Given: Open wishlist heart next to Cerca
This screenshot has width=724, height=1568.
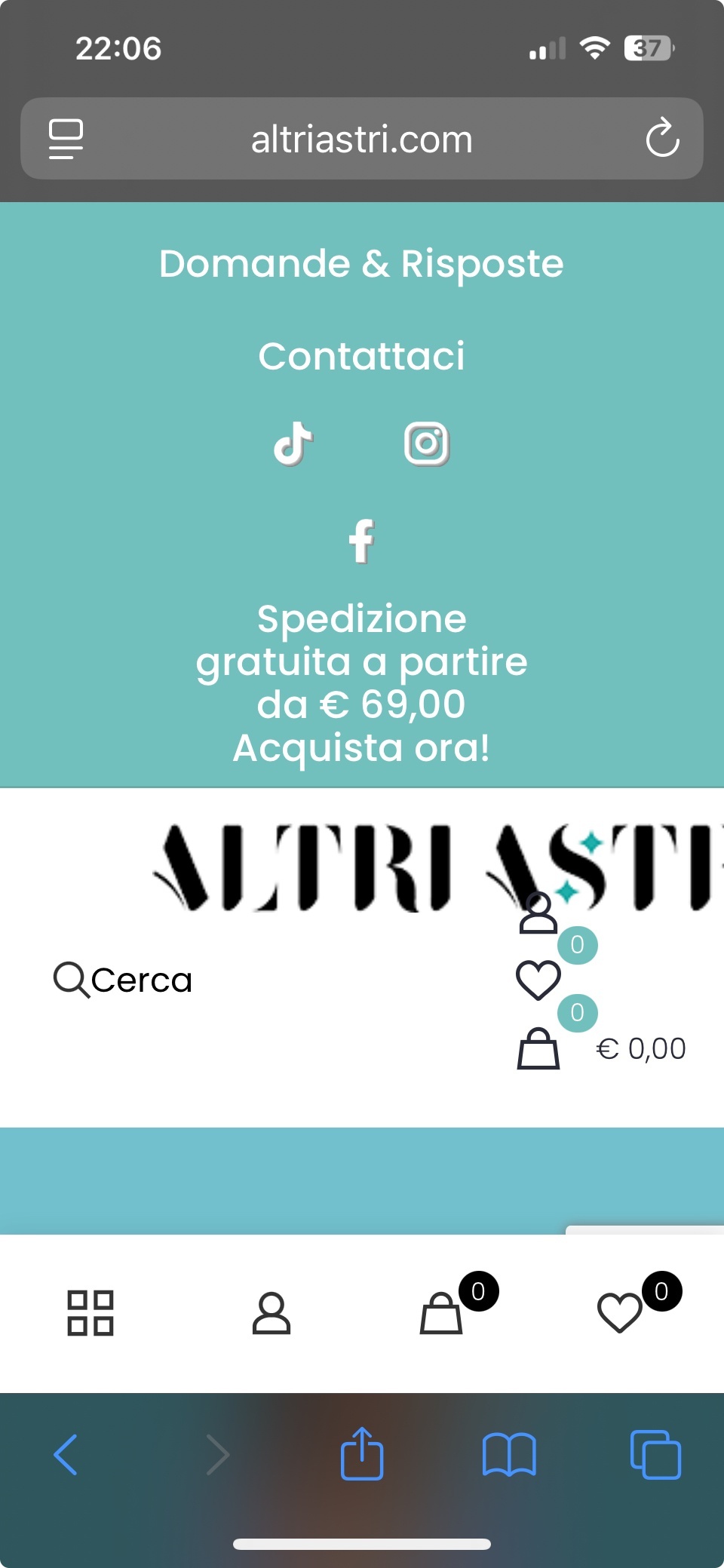Looking at the screenshot, I should pyautogui.click(x=538, y=980).
